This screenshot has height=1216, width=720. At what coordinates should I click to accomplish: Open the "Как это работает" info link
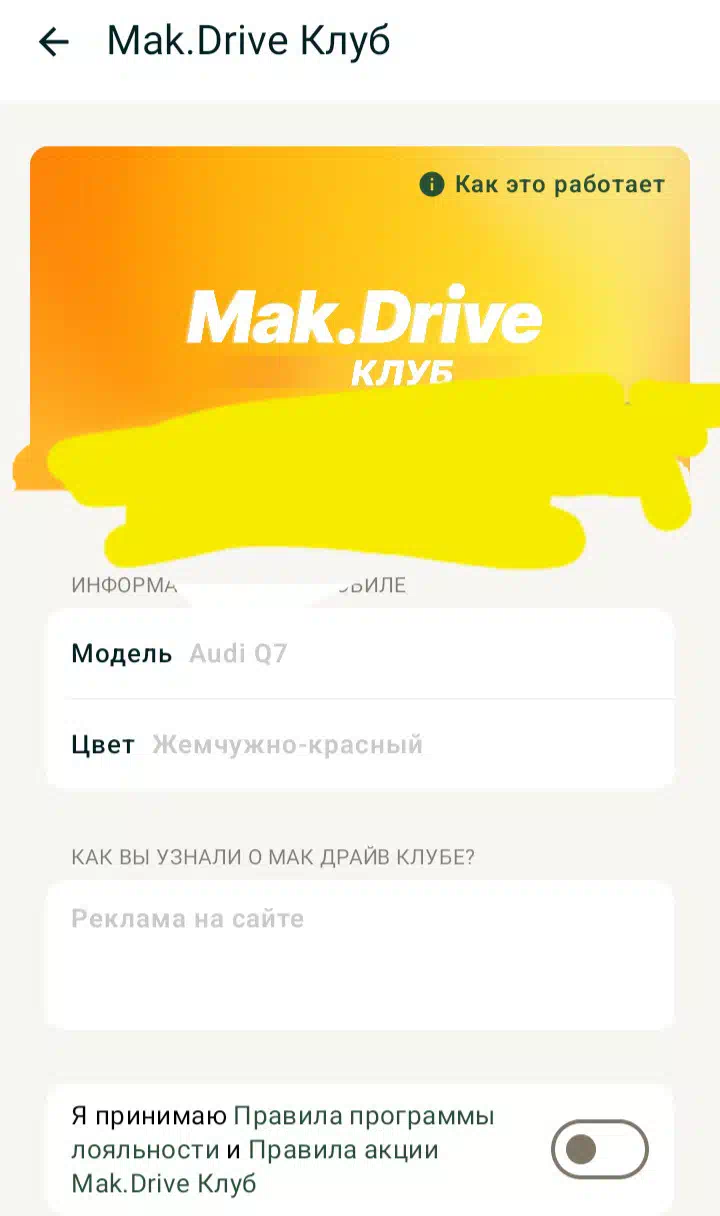tap(543, 184)
